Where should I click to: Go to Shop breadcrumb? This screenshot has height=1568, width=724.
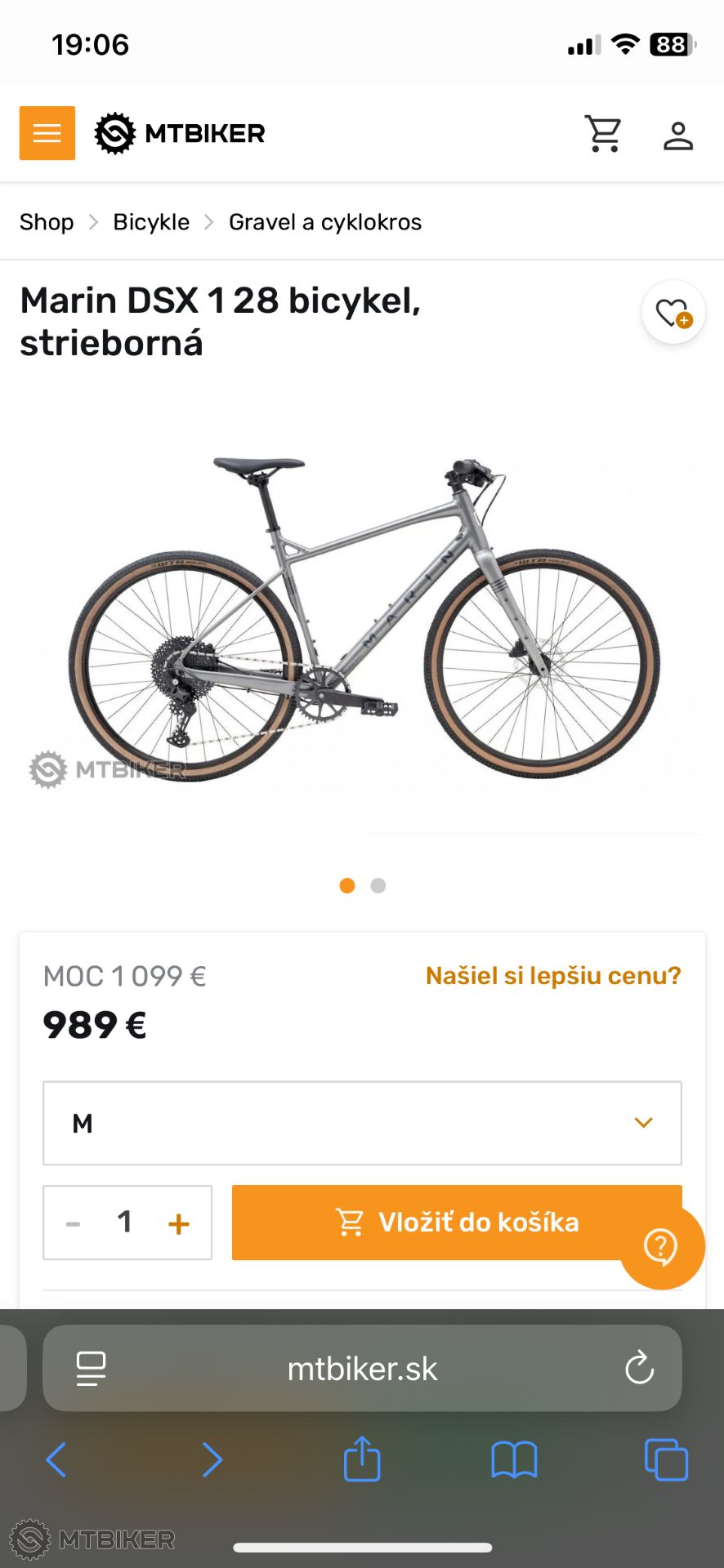point(47,222)
